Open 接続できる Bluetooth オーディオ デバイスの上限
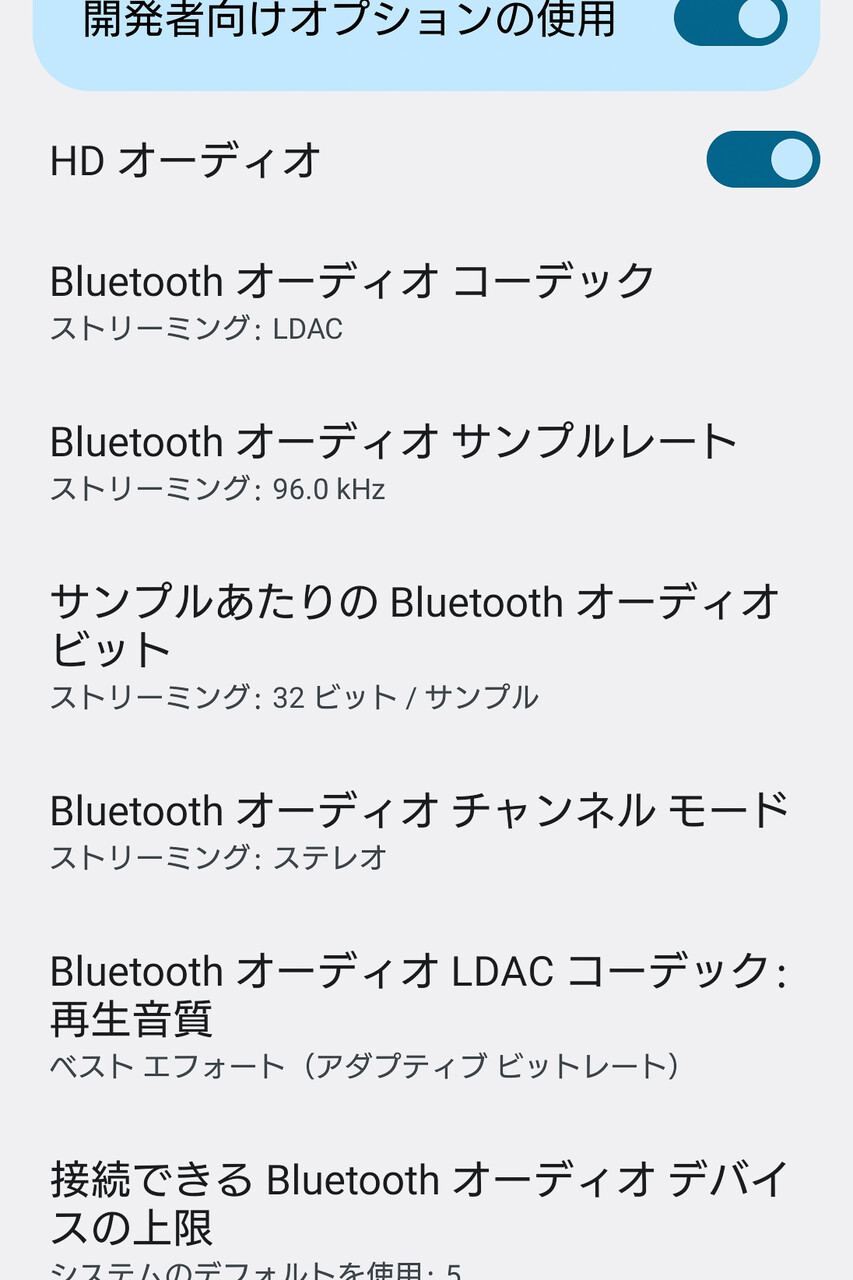This screenshot has width=853, height=1280. 426,1210
